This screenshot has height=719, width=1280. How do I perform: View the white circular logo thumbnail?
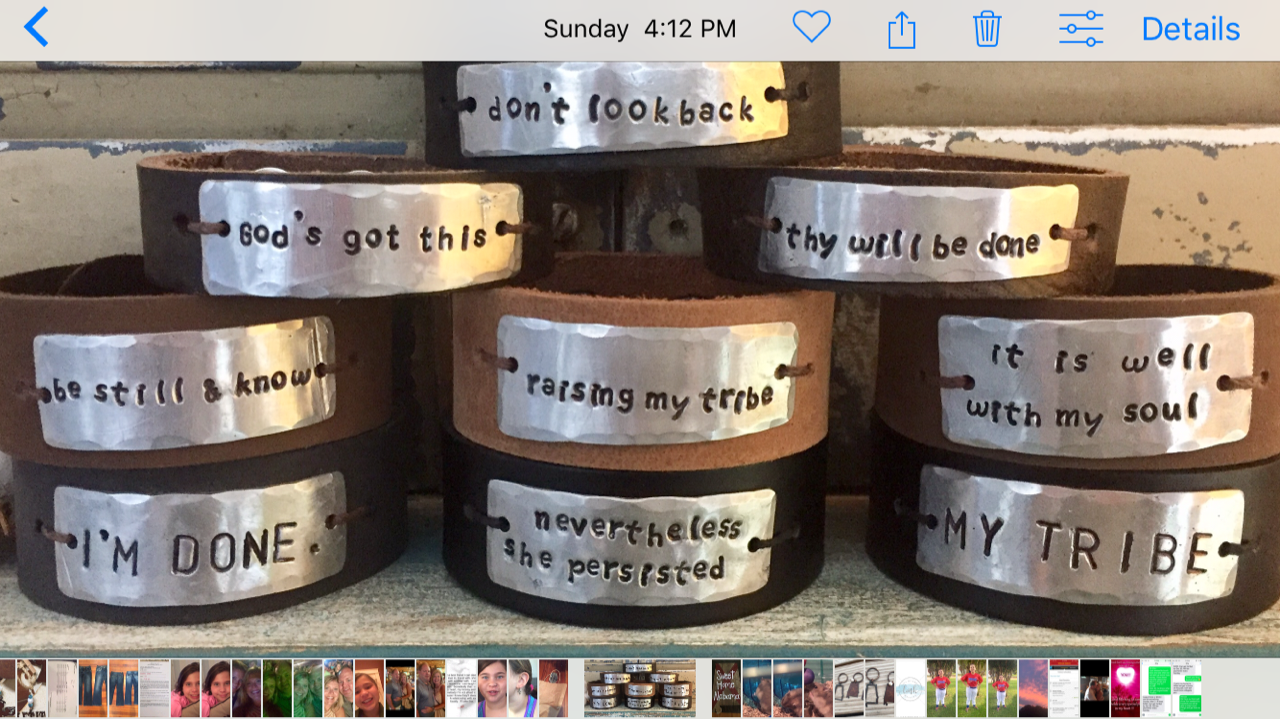910,688
